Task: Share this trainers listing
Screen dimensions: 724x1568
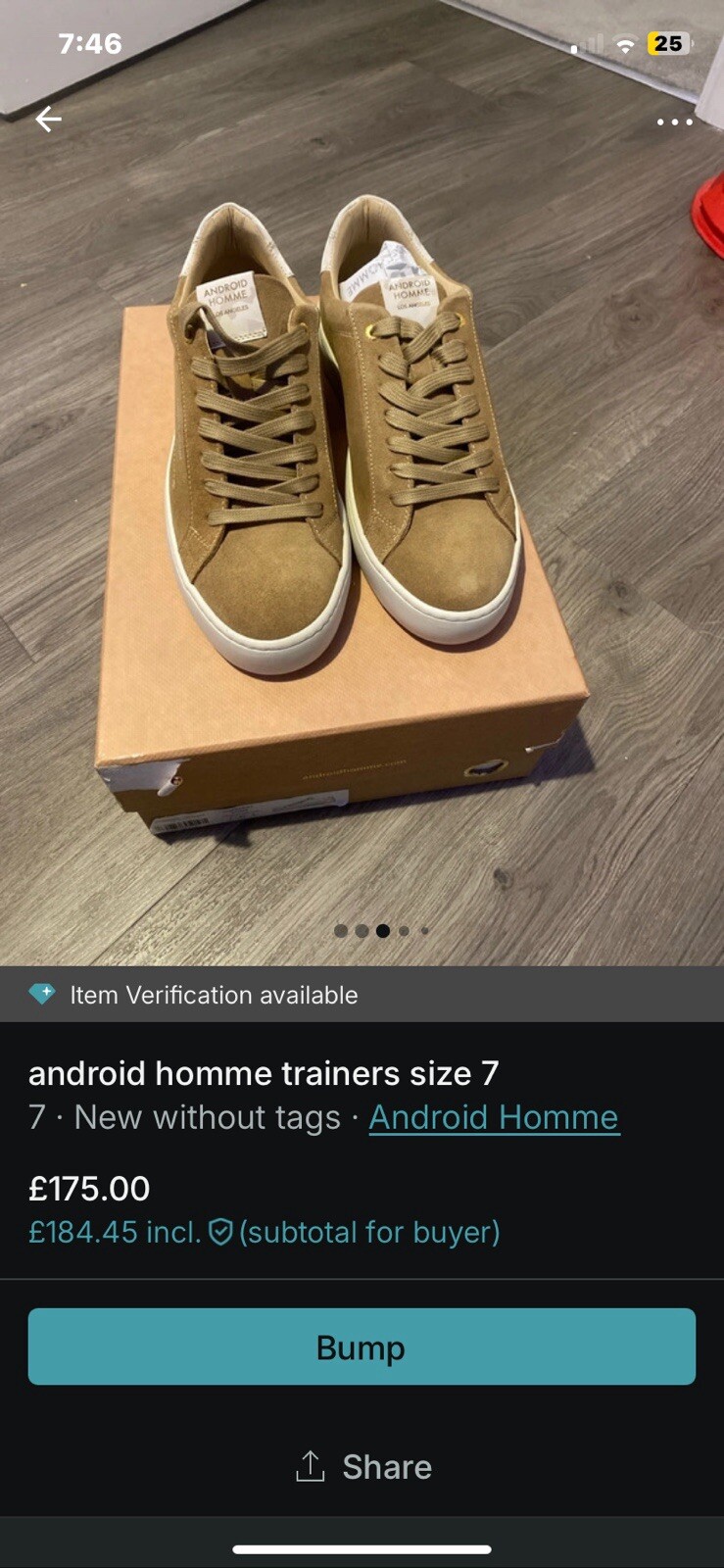Action: click(362, 1466)
